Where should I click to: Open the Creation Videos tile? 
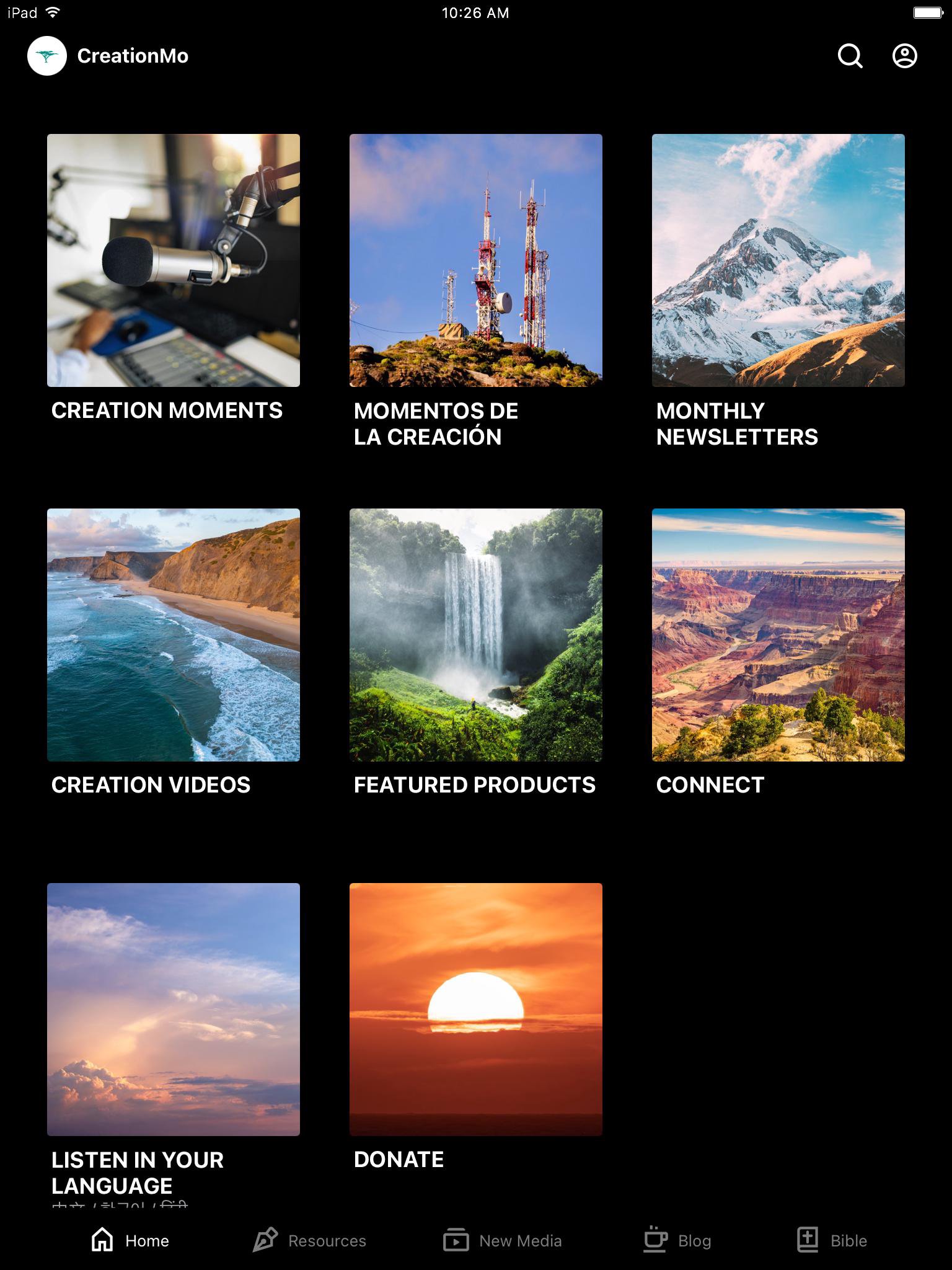click(x=174, y=635)
